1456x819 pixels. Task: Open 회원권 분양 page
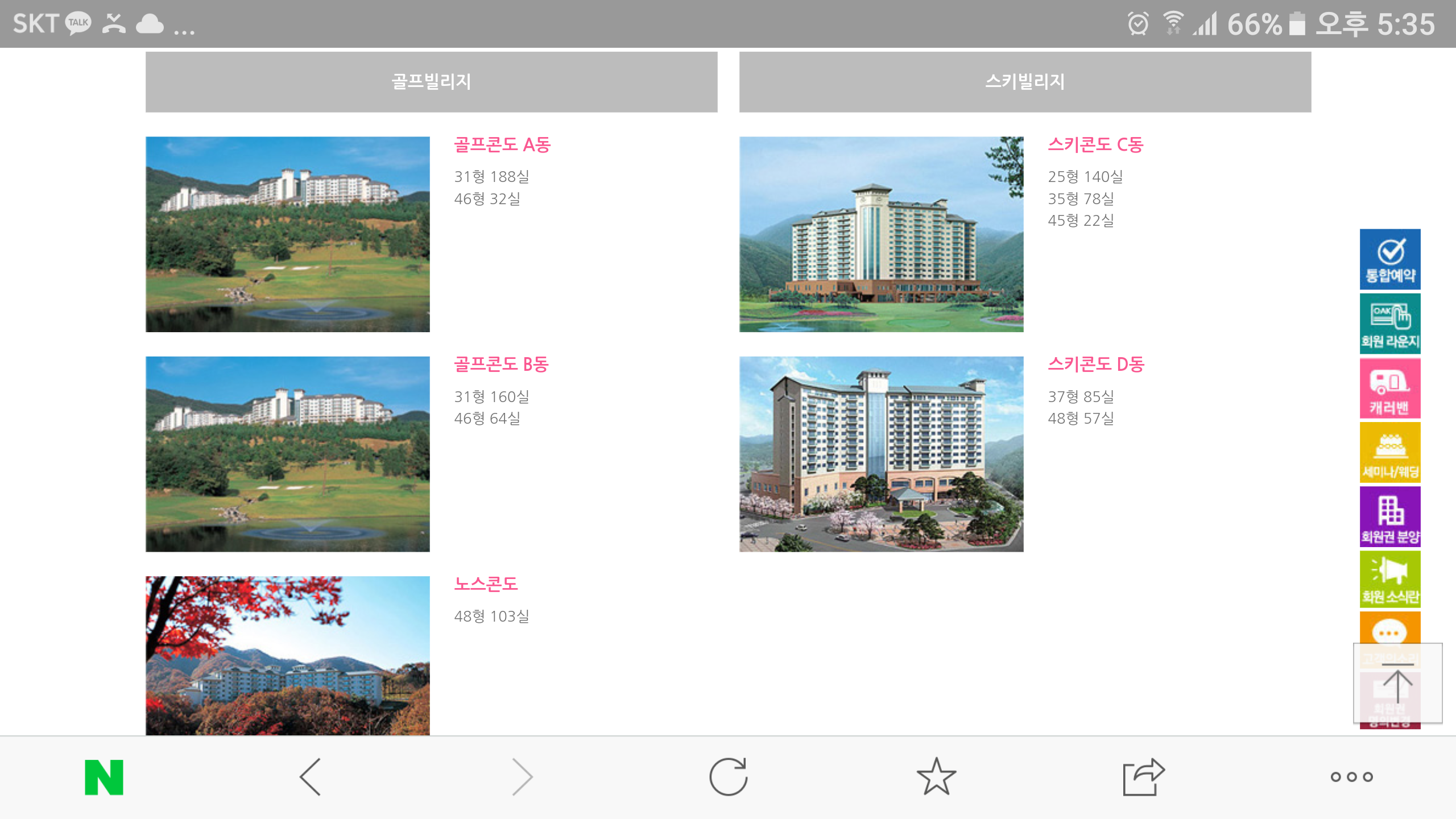click(1389, 517)
